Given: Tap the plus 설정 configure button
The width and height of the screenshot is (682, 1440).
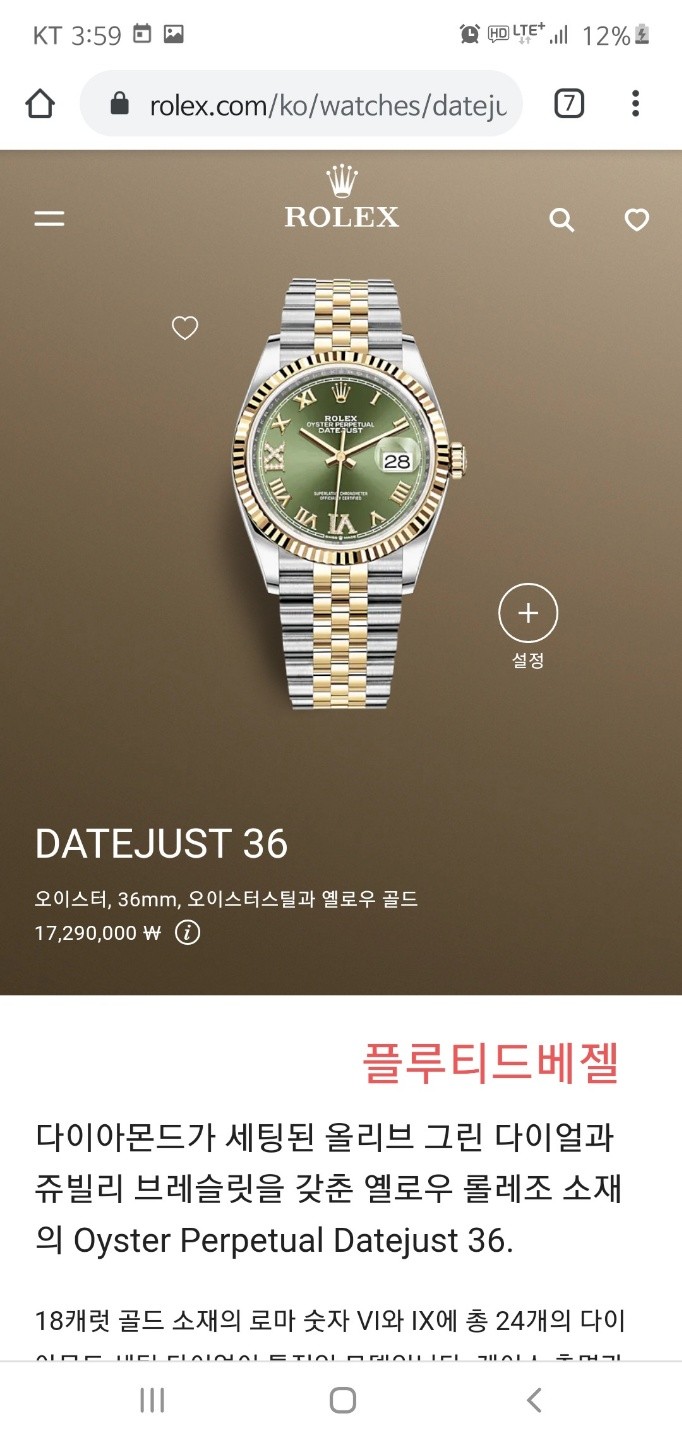Looking at the screenshot, I should 528,614.
